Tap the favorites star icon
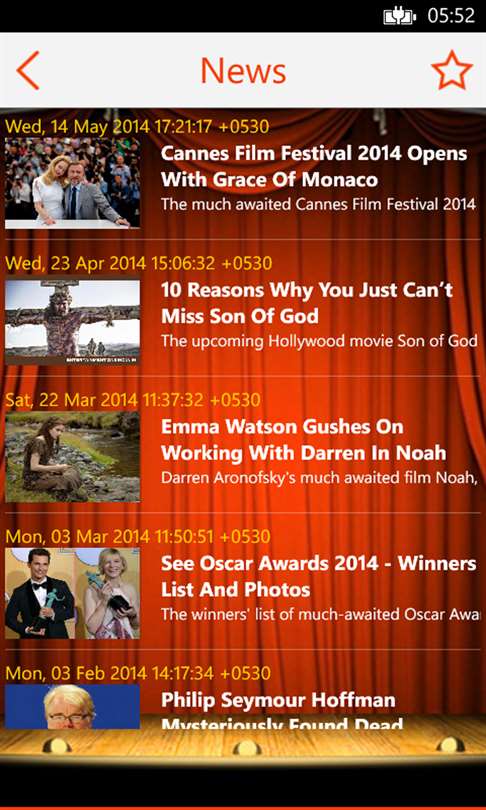The width and height of the screenshot is (486, 810). tap(452, 70)
